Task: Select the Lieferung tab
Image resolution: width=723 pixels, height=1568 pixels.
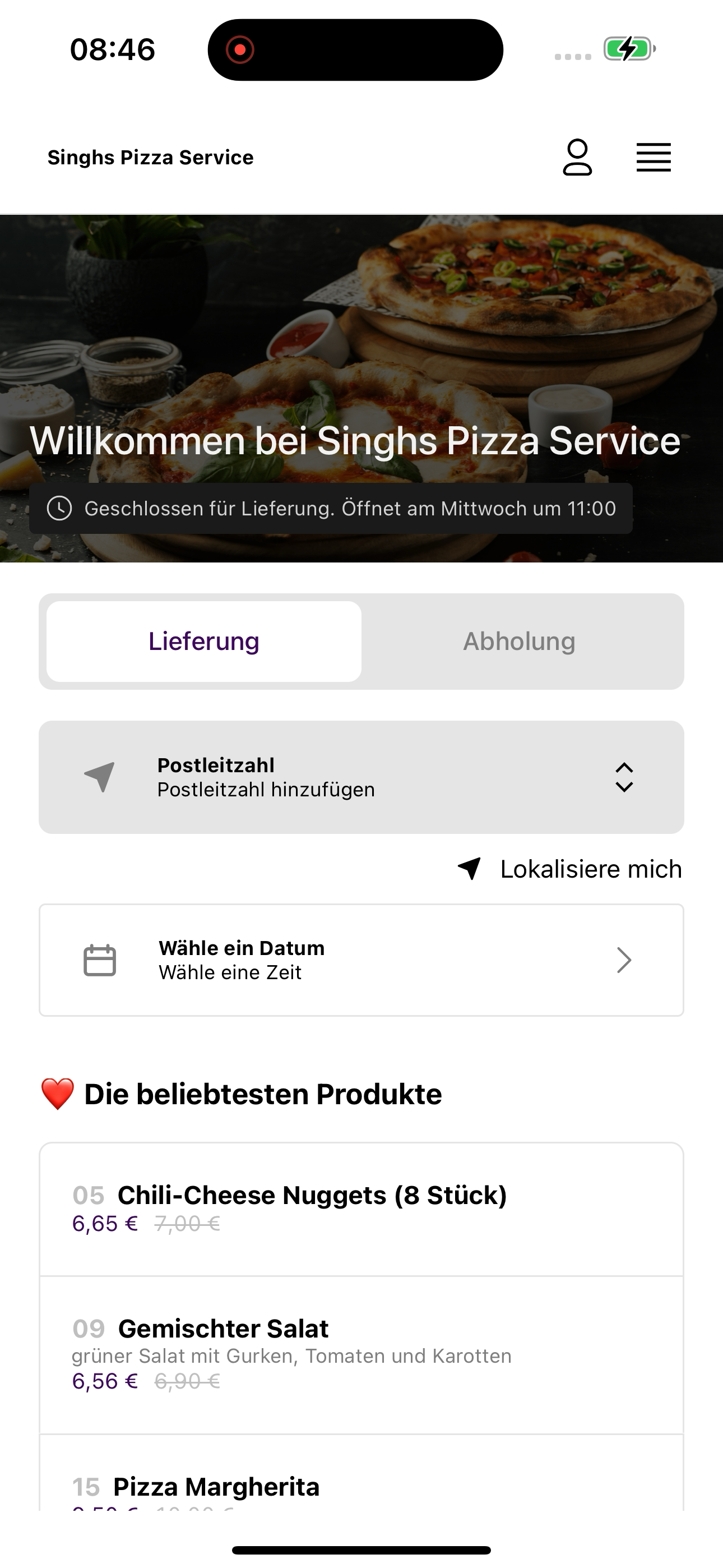Action: coord(204,642)
